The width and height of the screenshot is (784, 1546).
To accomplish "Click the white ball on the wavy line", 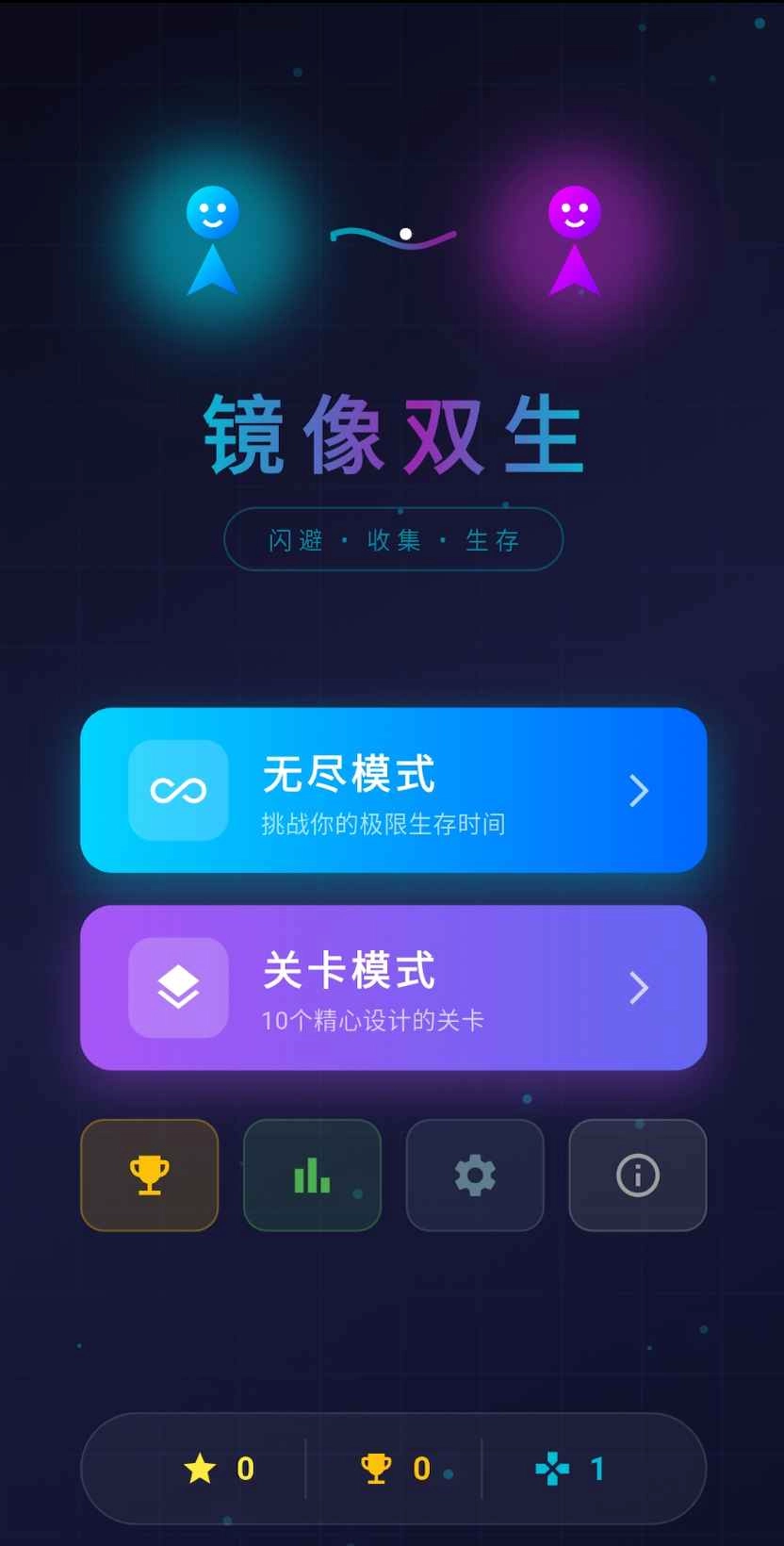I will (x=405, y=232).
